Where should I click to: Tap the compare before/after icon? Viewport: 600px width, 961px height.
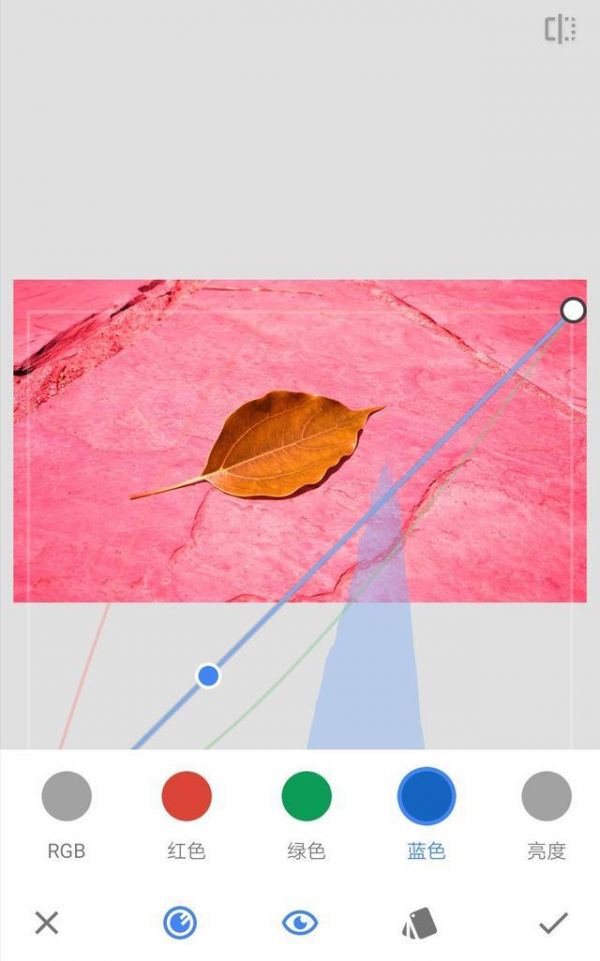click(560, 29)
